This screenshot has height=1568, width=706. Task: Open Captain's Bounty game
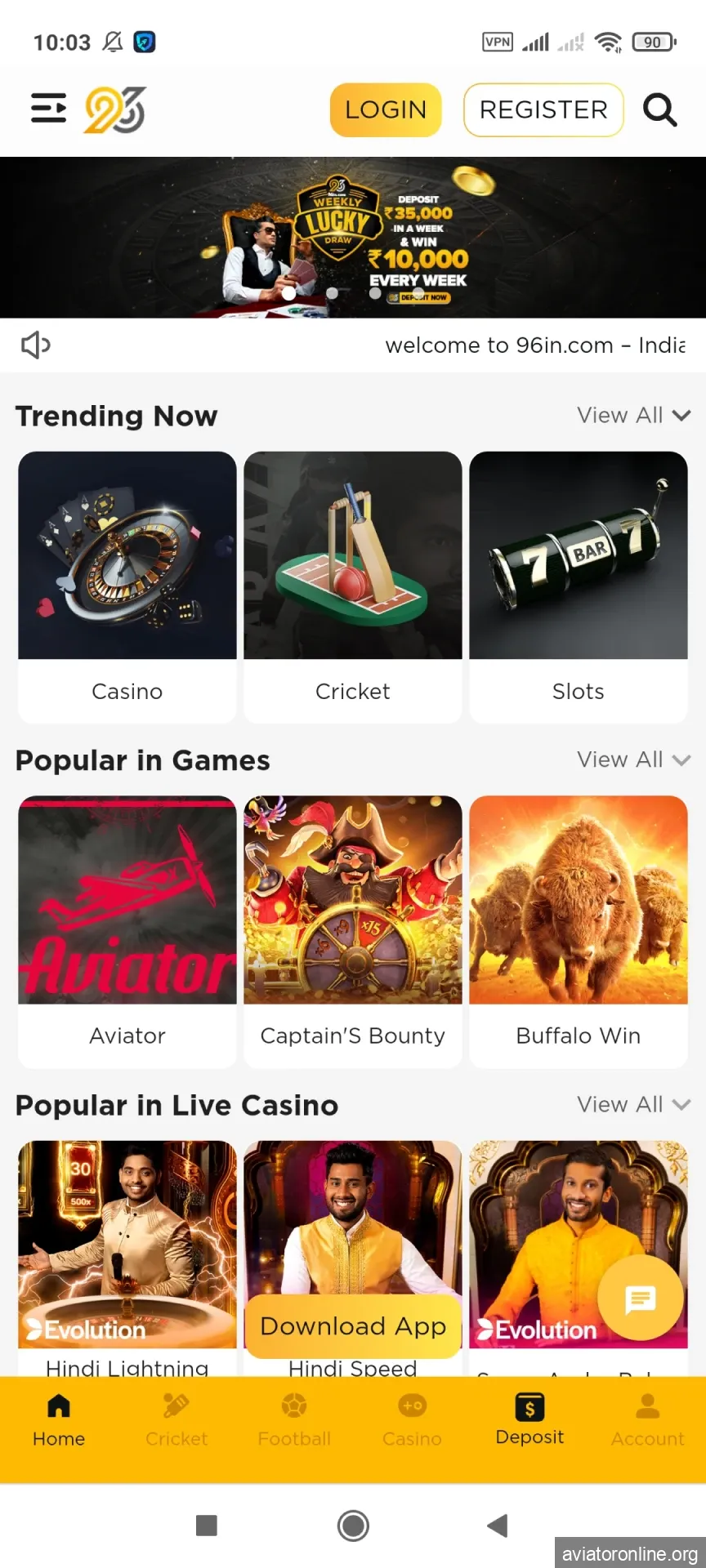pos(353,931)
